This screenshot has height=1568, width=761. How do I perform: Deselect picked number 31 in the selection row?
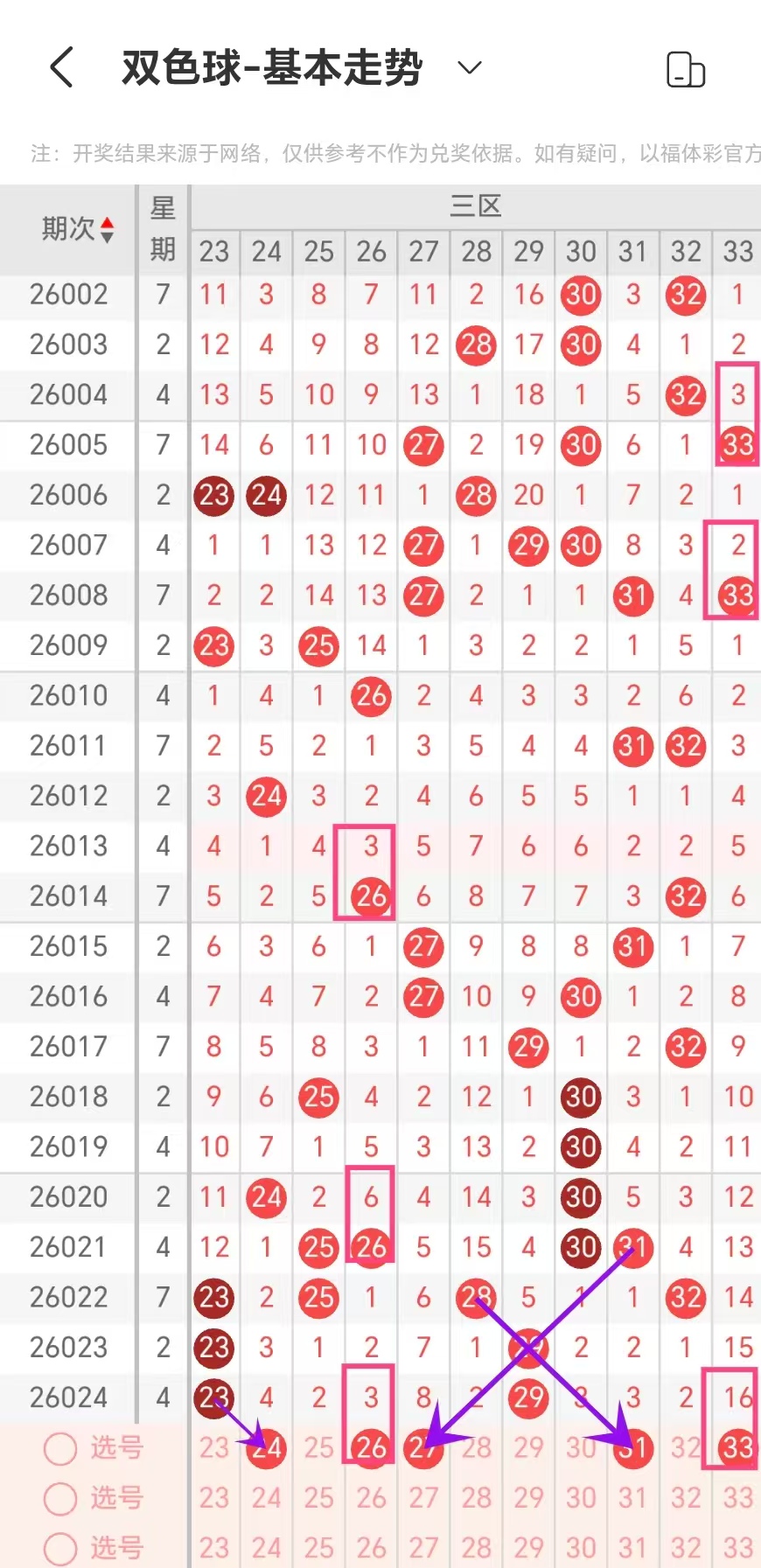tap(633, 1448)
